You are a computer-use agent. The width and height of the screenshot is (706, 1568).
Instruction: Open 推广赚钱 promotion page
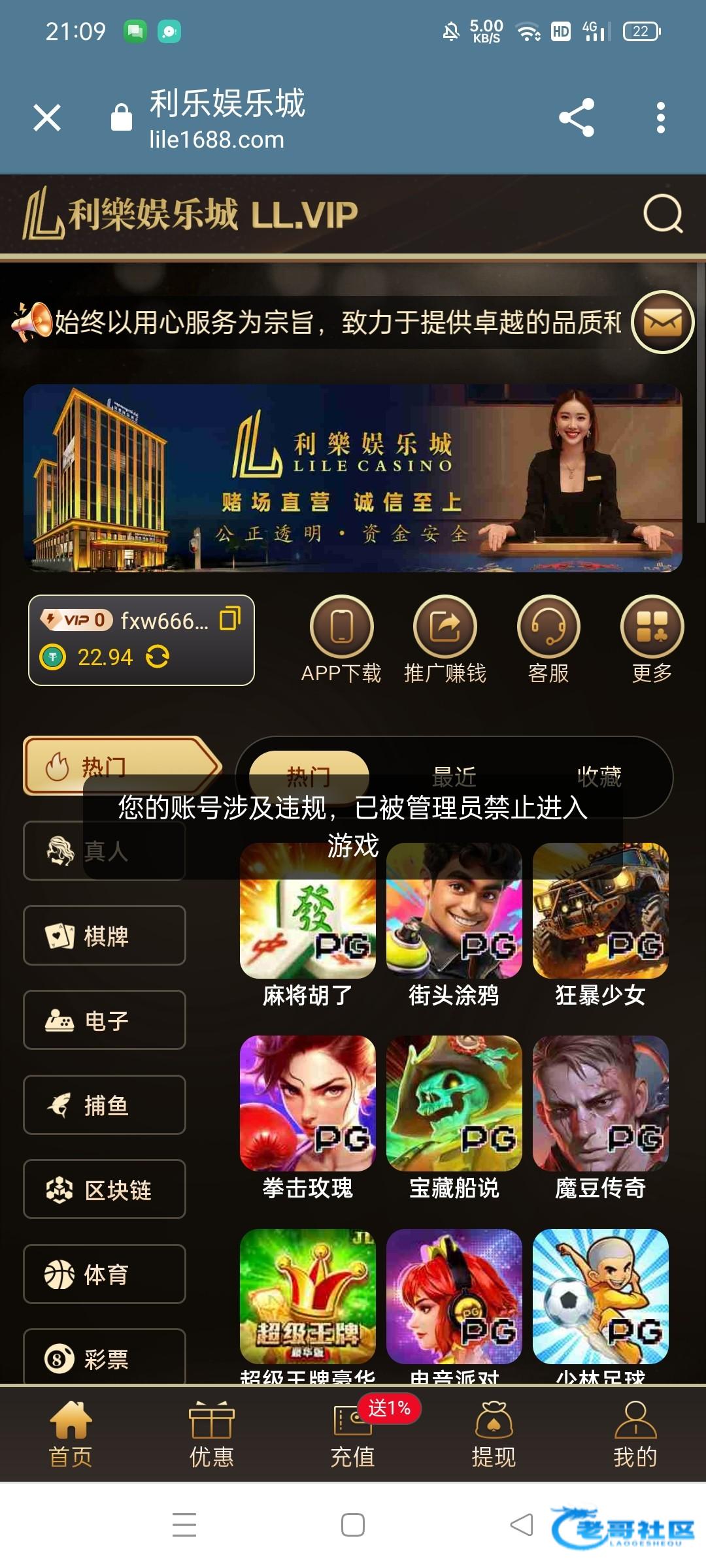pyautogui.click(x=445, y=639)
